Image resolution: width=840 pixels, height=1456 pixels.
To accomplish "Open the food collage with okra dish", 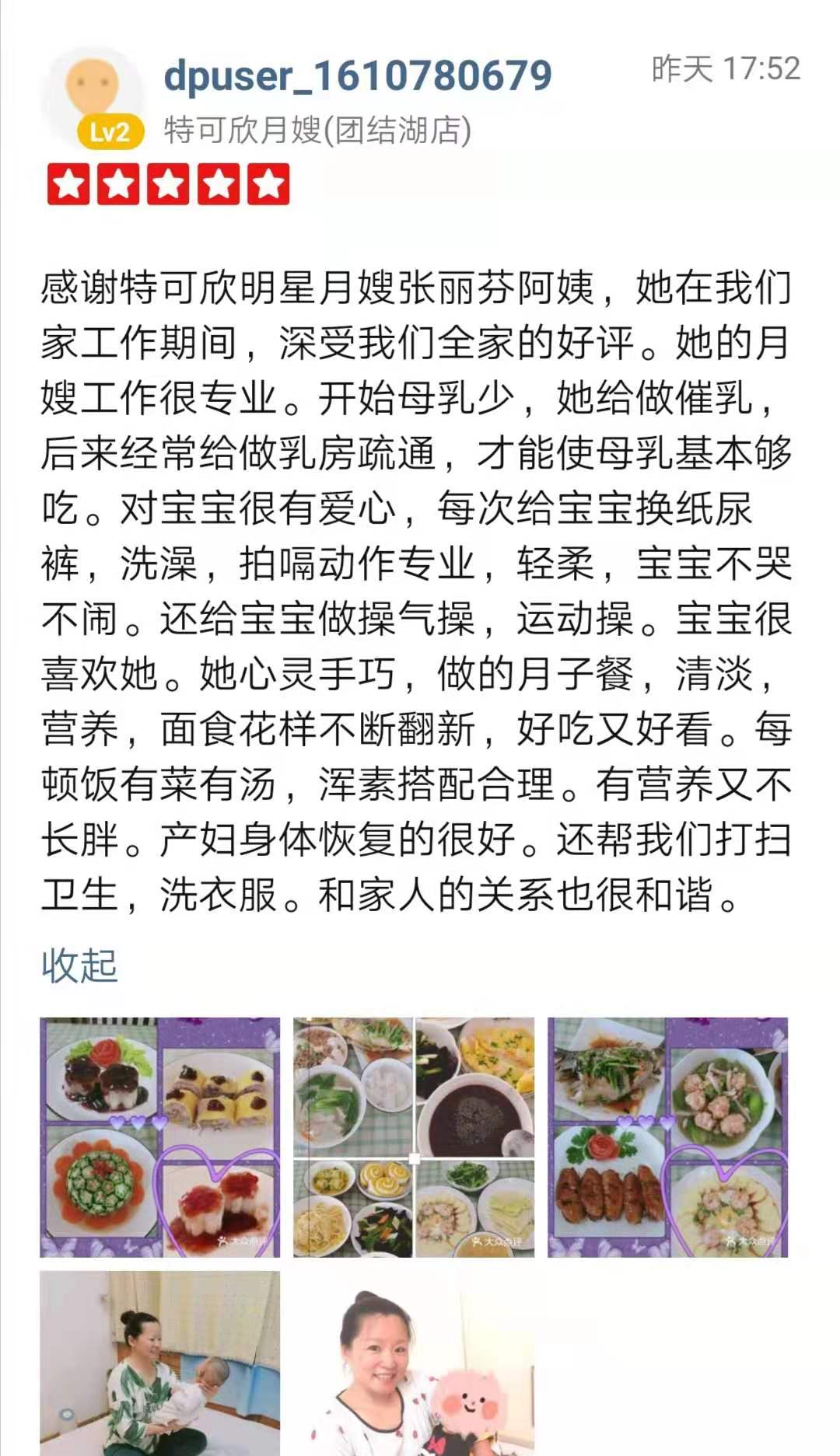I will click(160, 1137).
